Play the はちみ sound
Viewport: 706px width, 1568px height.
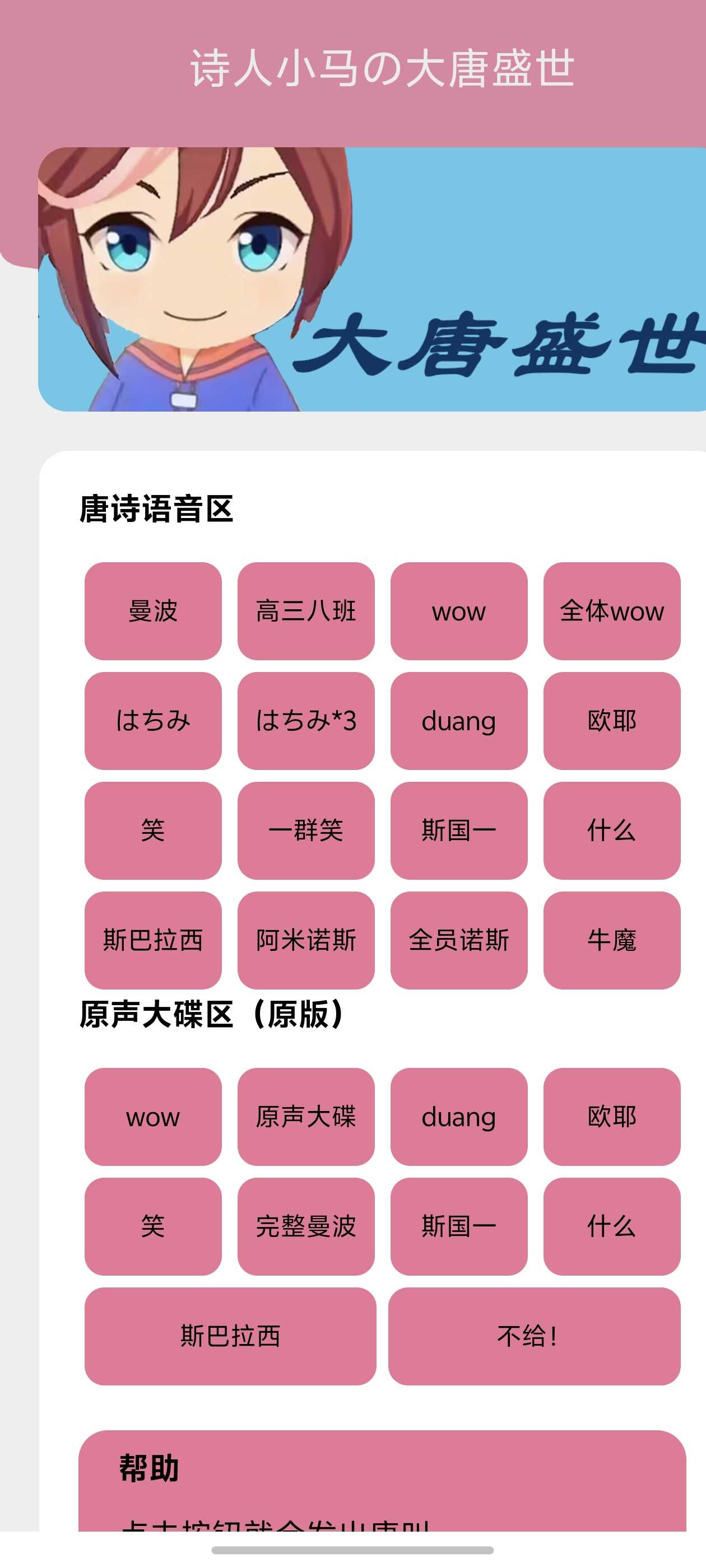(153, 721)
